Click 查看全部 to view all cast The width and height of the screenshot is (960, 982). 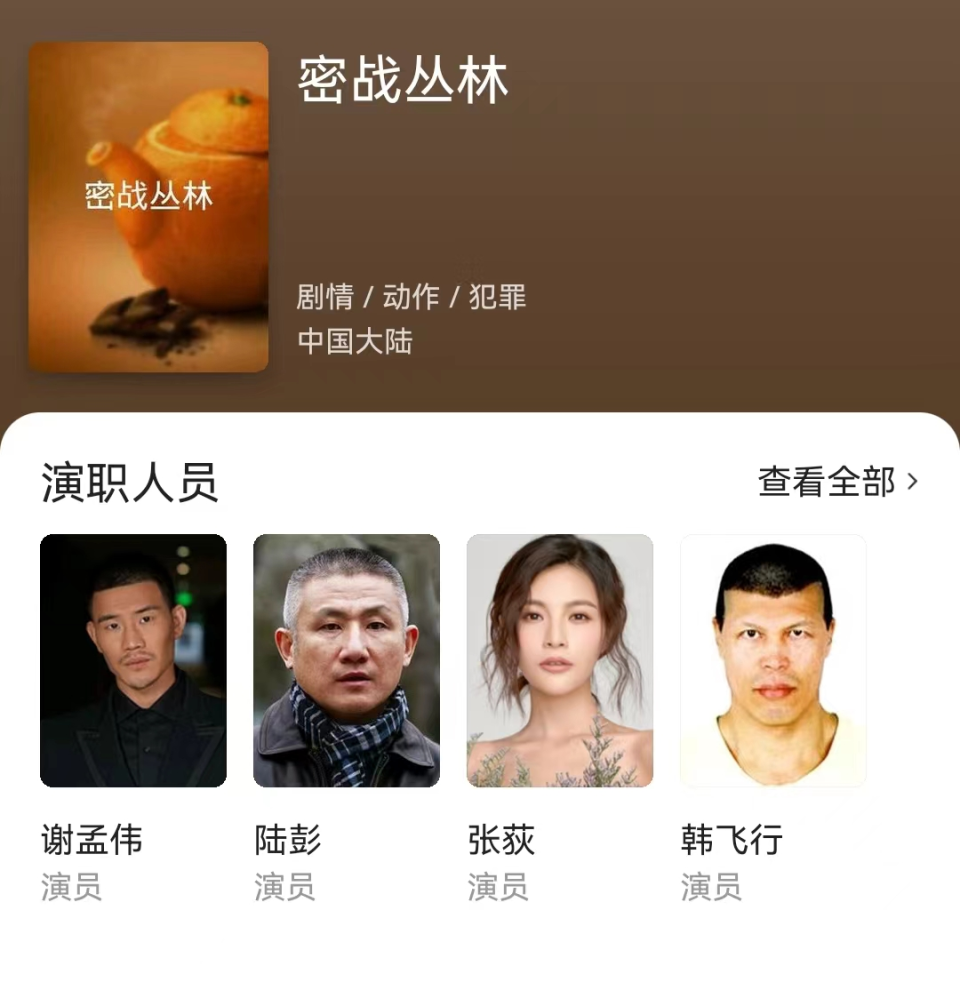point(830,480)
